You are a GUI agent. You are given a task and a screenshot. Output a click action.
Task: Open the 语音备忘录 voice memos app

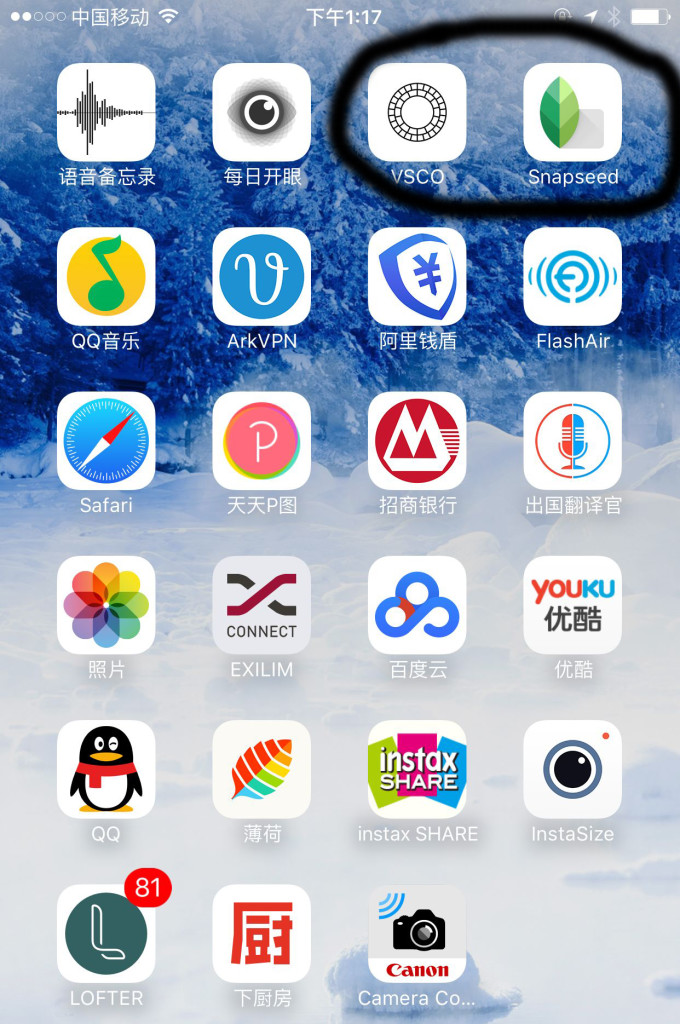click(106, 112)
